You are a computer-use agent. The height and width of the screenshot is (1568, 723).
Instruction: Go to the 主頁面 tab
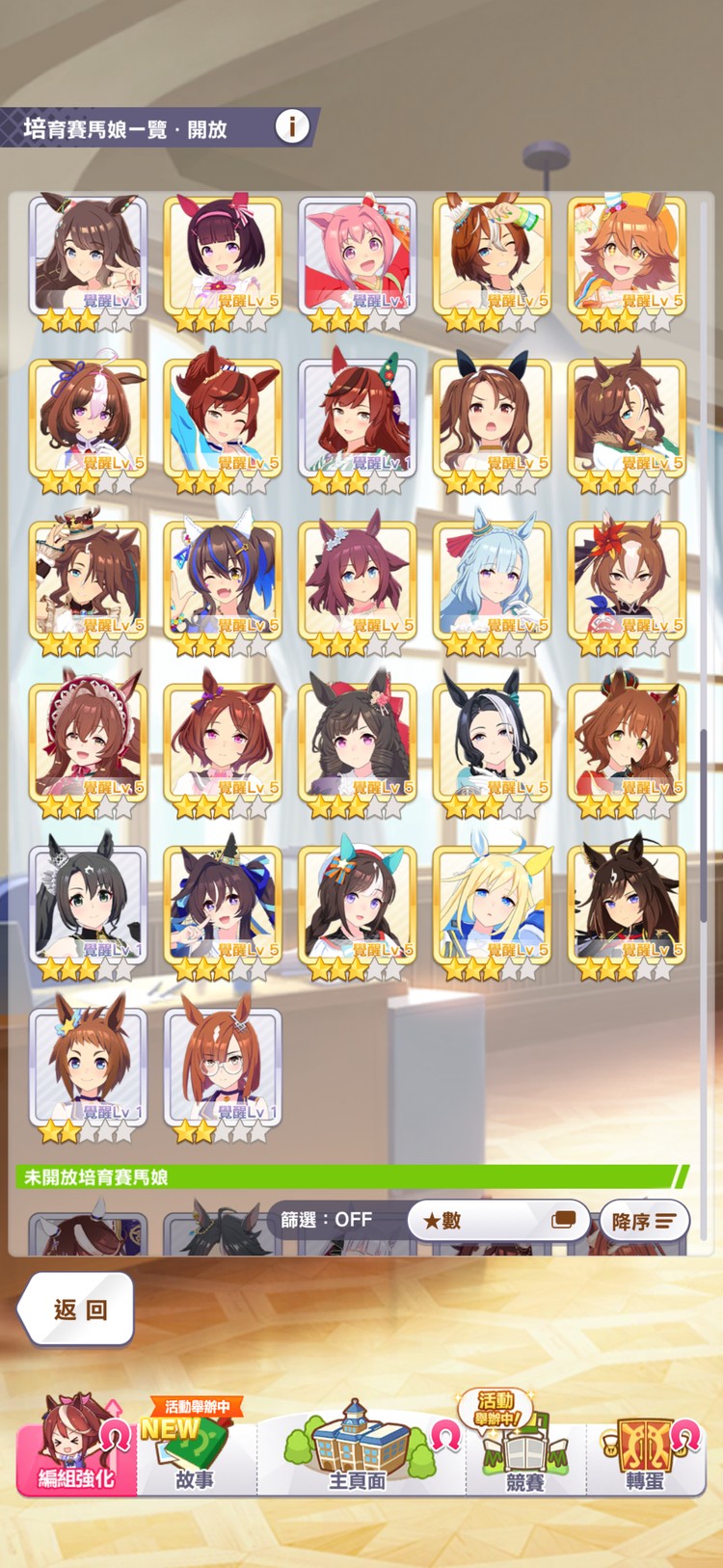tap(359, 1451)
